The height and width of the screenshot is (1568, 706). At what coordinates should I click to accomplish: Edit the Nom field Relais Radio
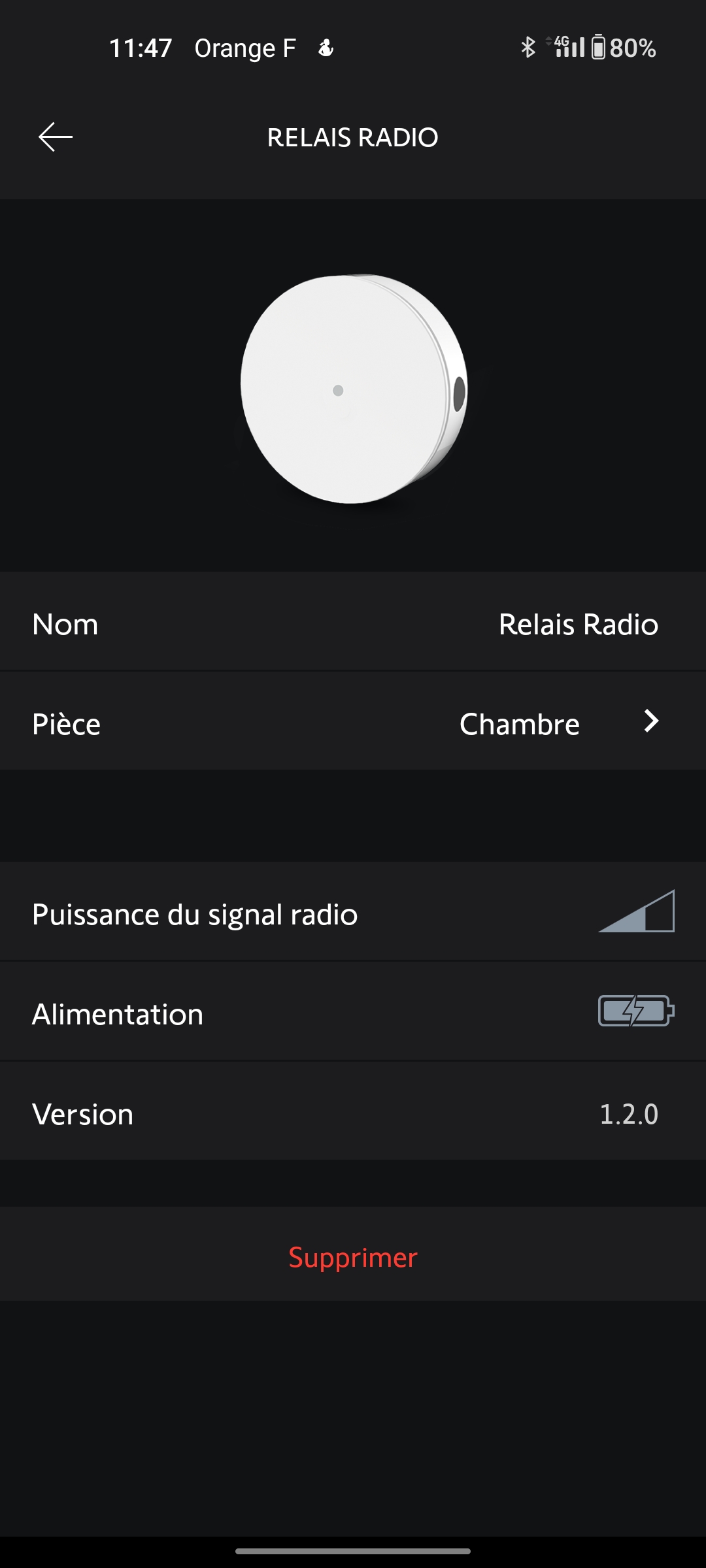click(578, 625)
